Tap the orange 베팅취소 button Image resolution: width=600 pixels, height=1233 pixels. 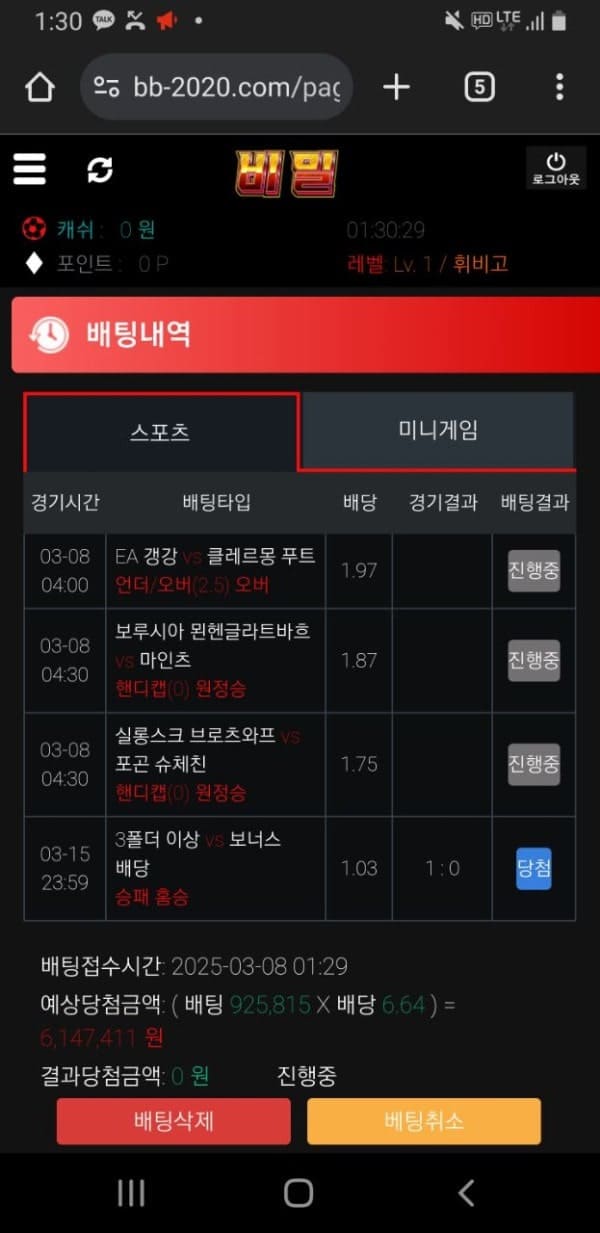pos(424,1121)
